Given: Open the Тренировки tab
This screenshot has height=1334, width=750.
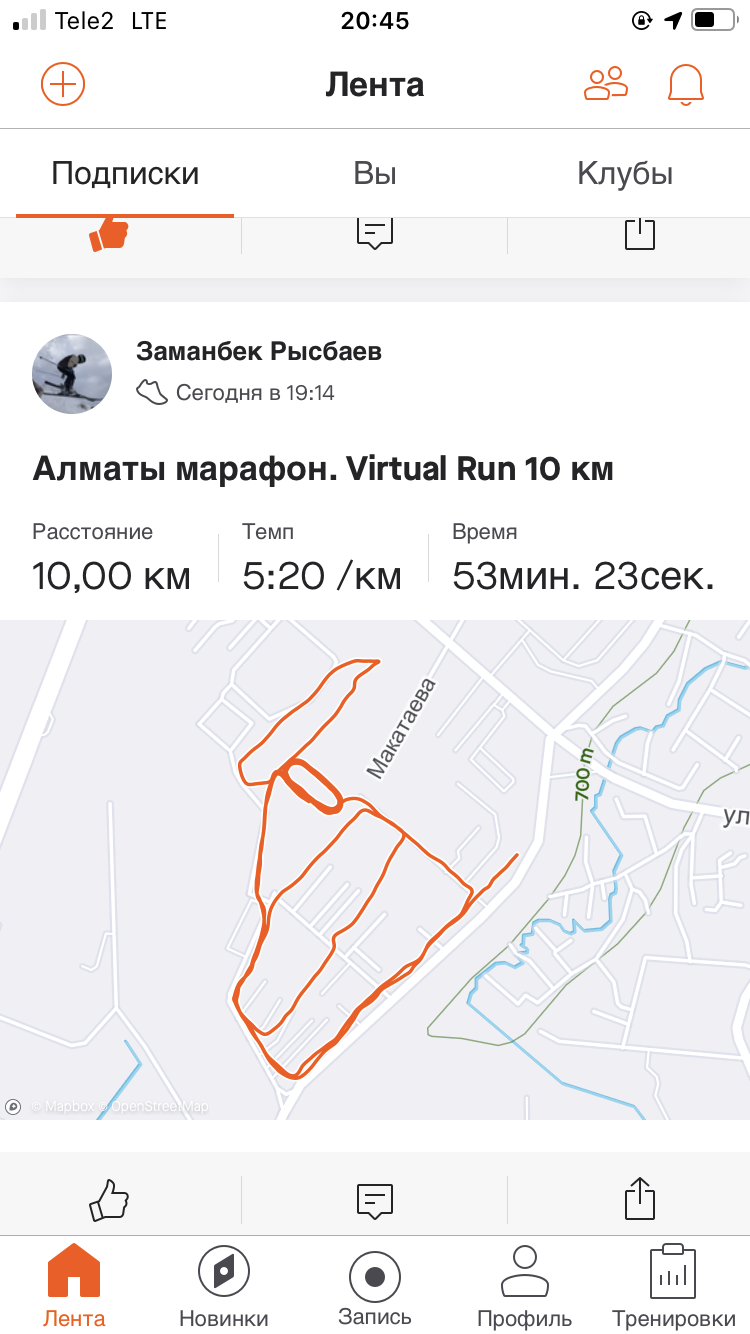Looking at the screenshot, I should click(x=672, y=1285).
